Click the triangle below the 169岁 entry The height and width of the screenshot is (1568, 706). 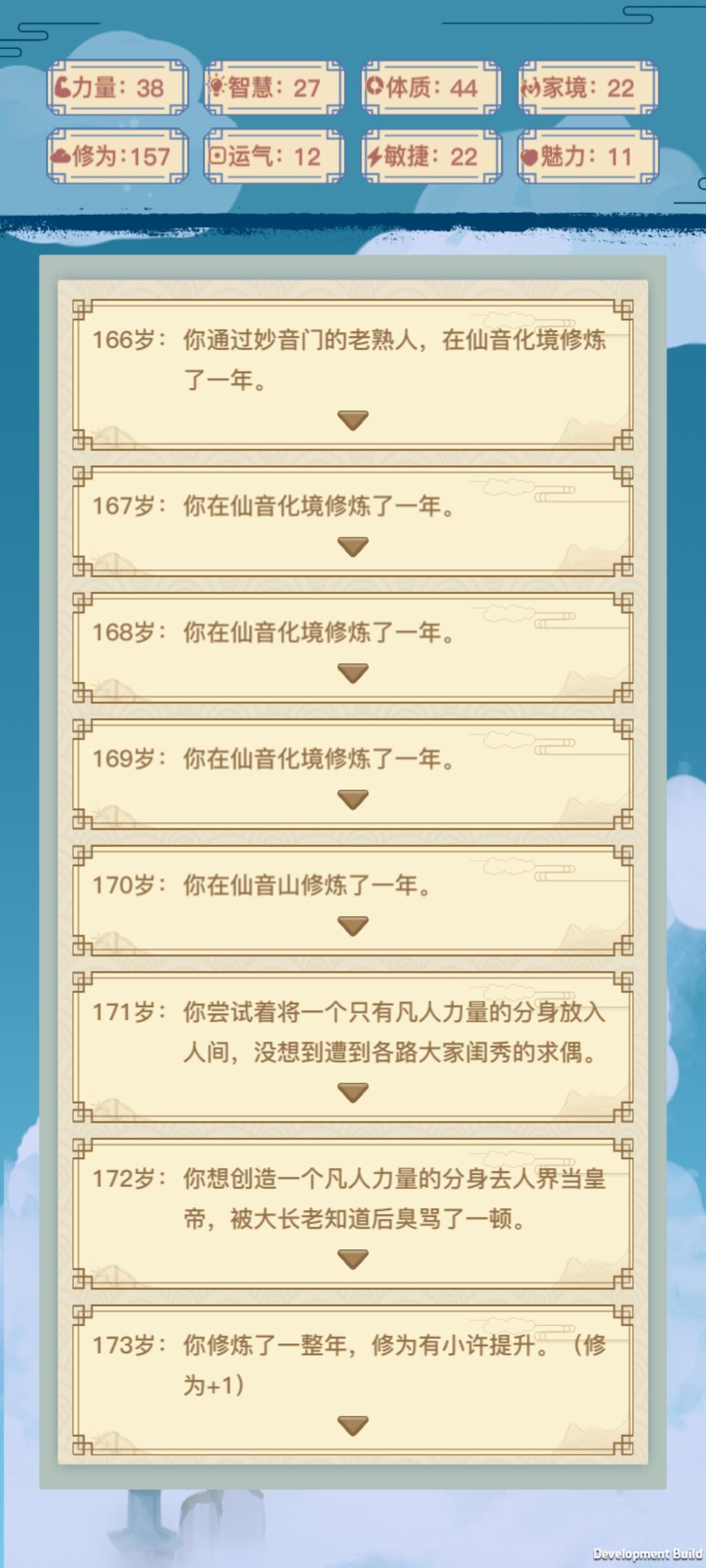[353, 798]
